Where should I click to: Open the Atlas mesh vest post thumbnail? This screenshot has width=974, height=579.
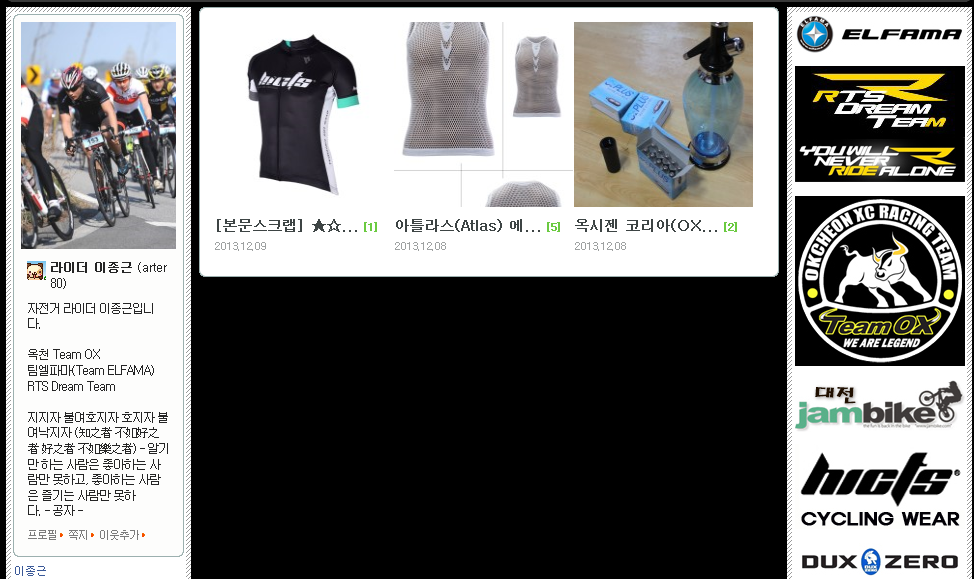483,114
